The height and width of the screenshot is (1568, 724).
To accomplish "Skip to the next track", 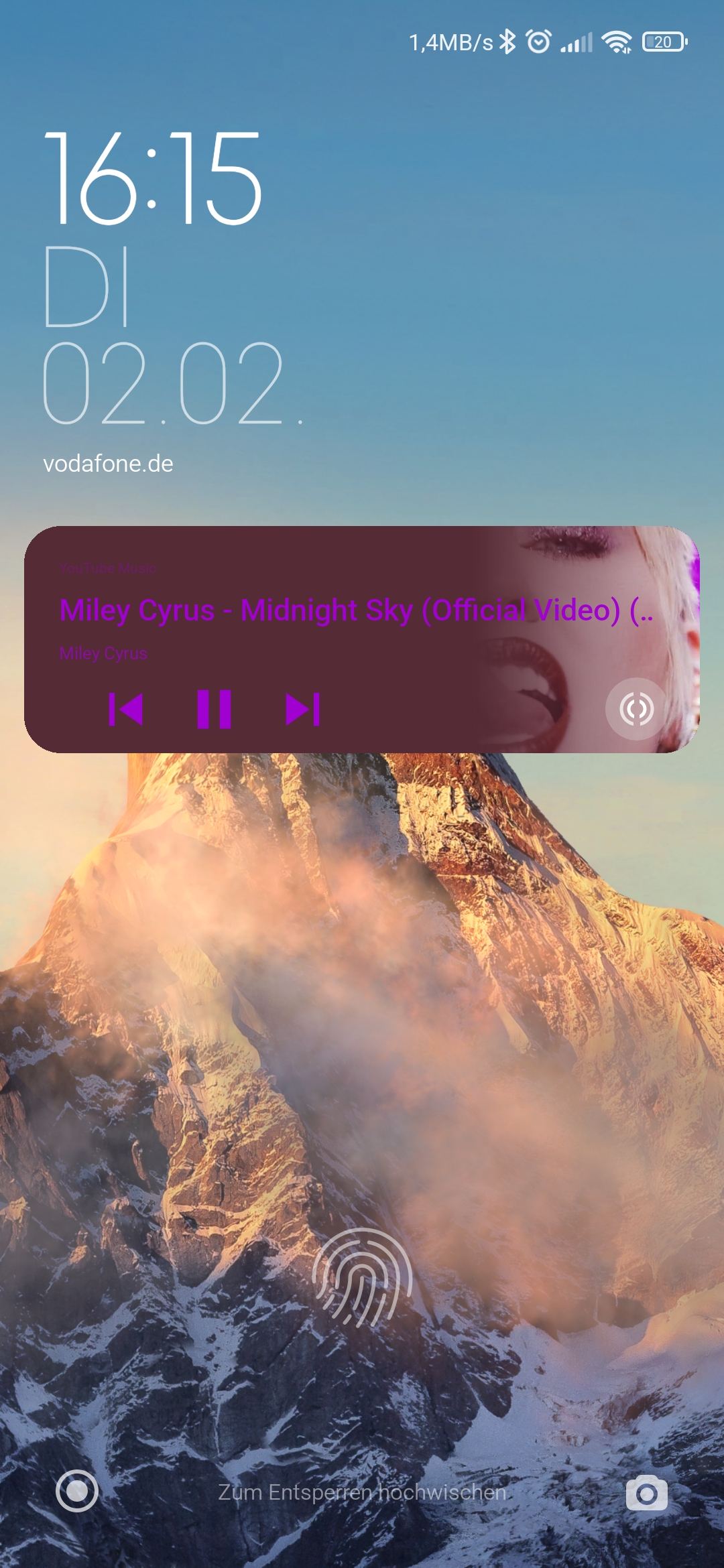I will 303,709.
